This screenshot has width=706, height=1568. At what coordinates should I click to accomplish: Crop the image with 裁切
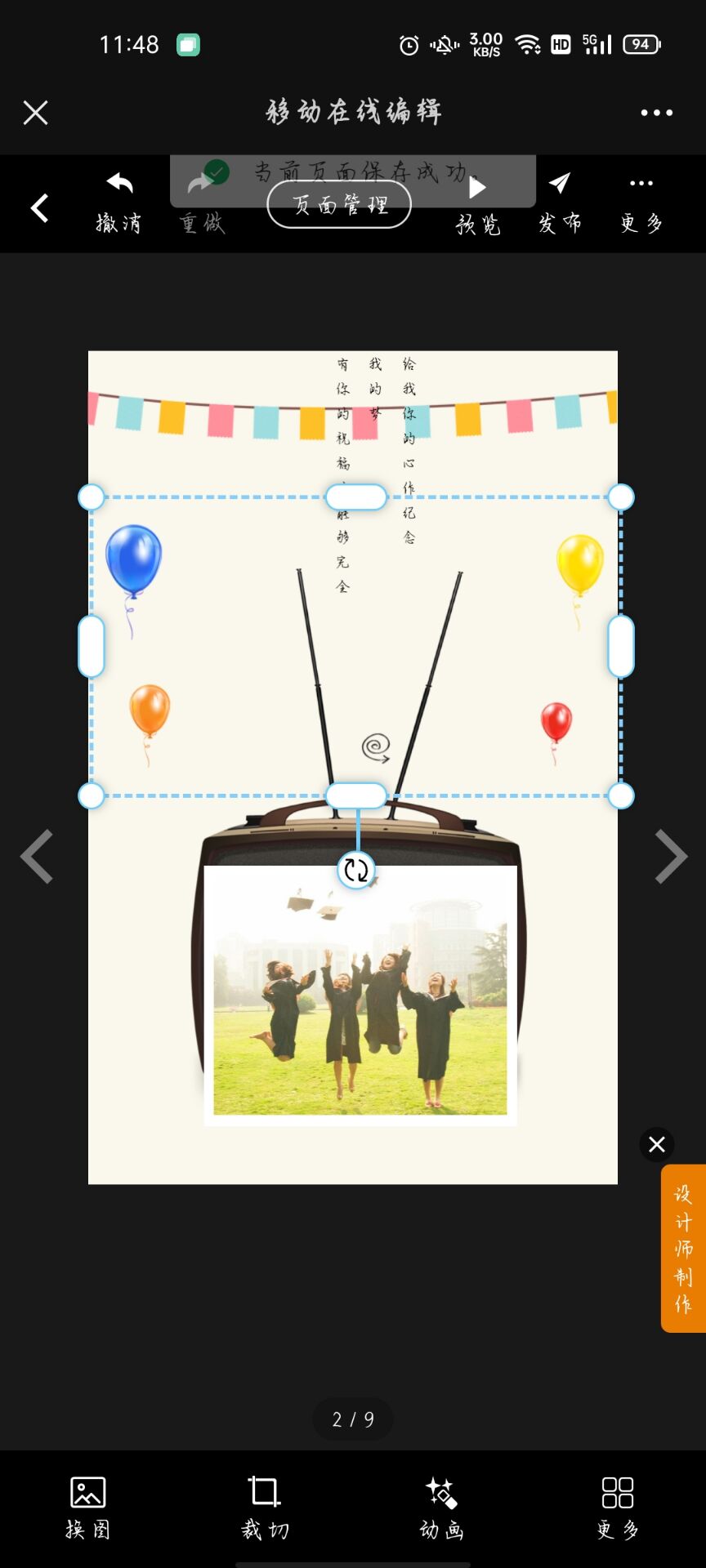click(x=265, y=1508)
